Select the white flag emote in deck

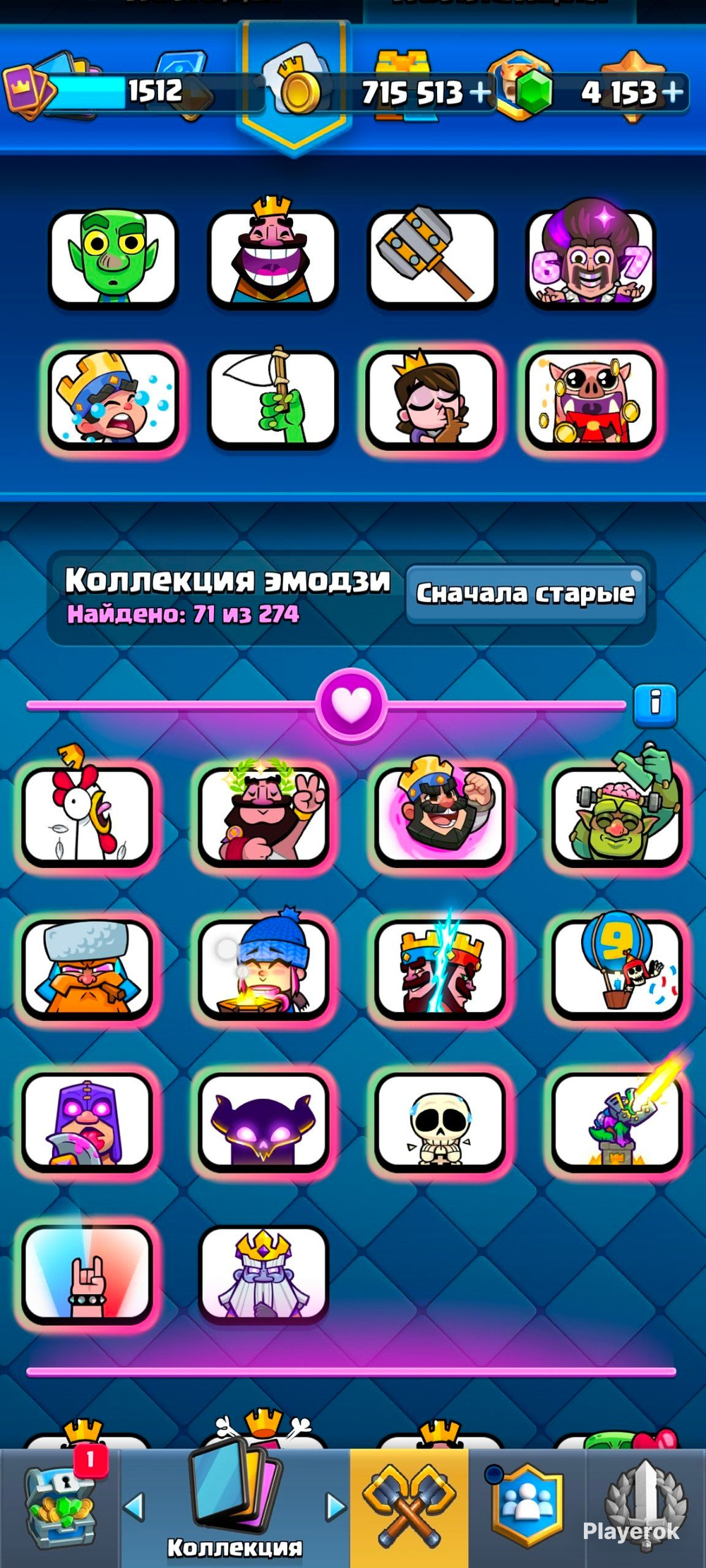[273, 399]
